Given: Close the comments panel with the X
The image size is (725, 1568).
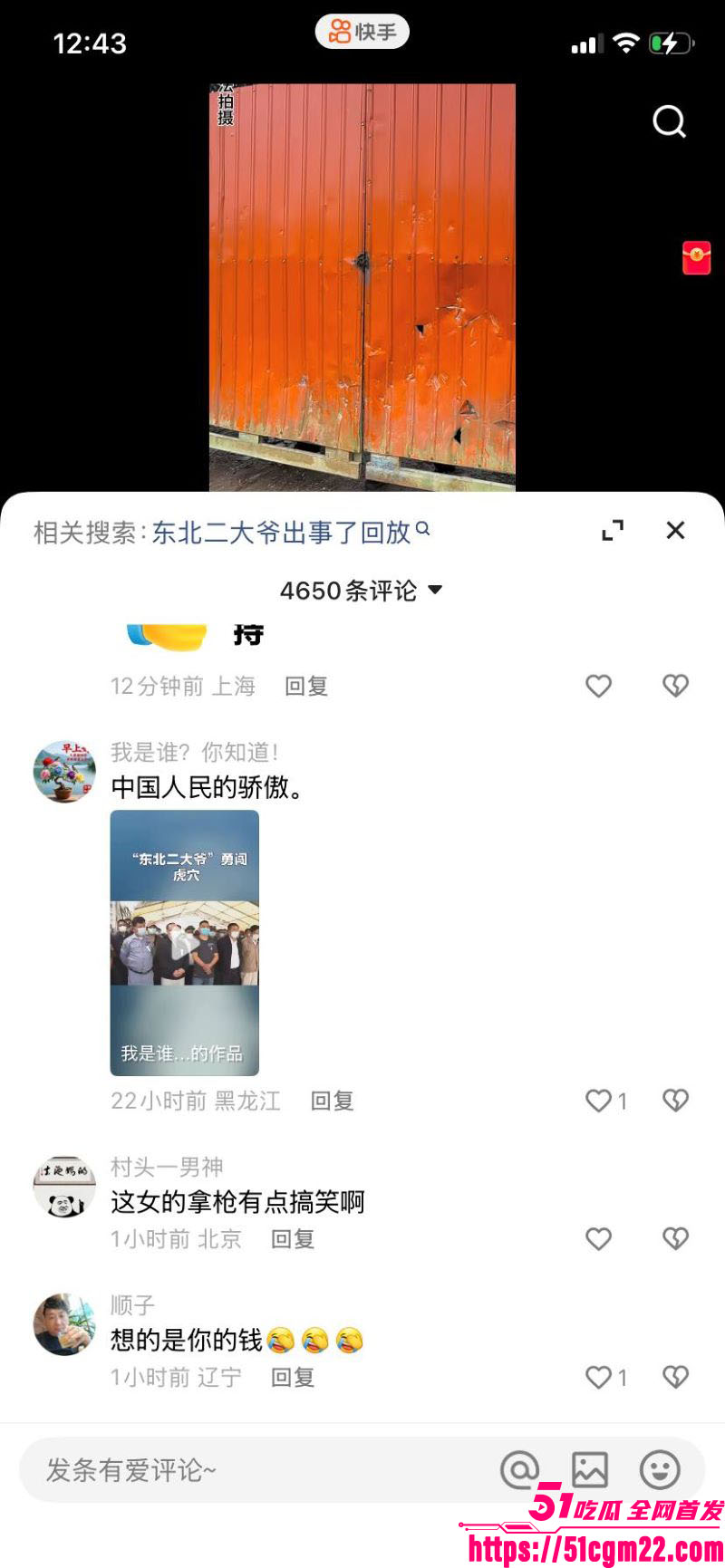Looking at the screenshot, I should coord(675,530).
